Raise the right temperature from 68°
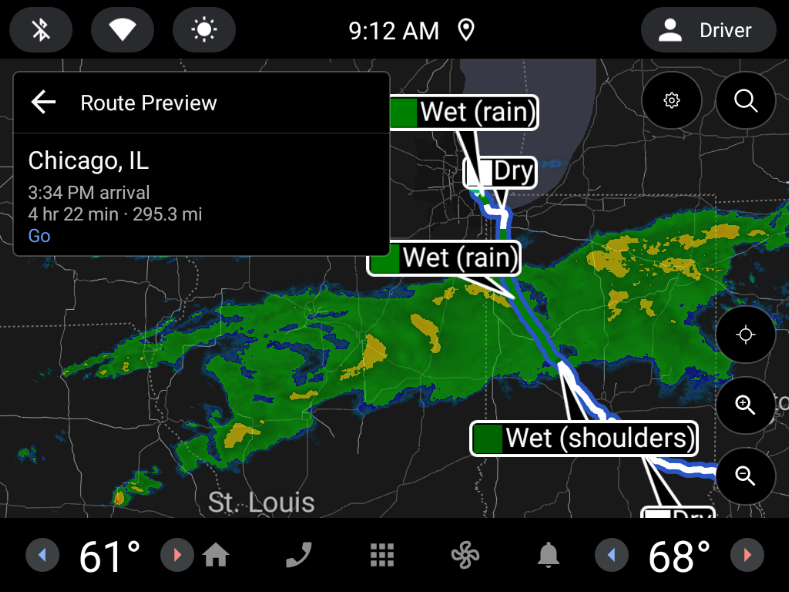Image resolution: width=789 pixels, height=592 pixels. (746, 555)
